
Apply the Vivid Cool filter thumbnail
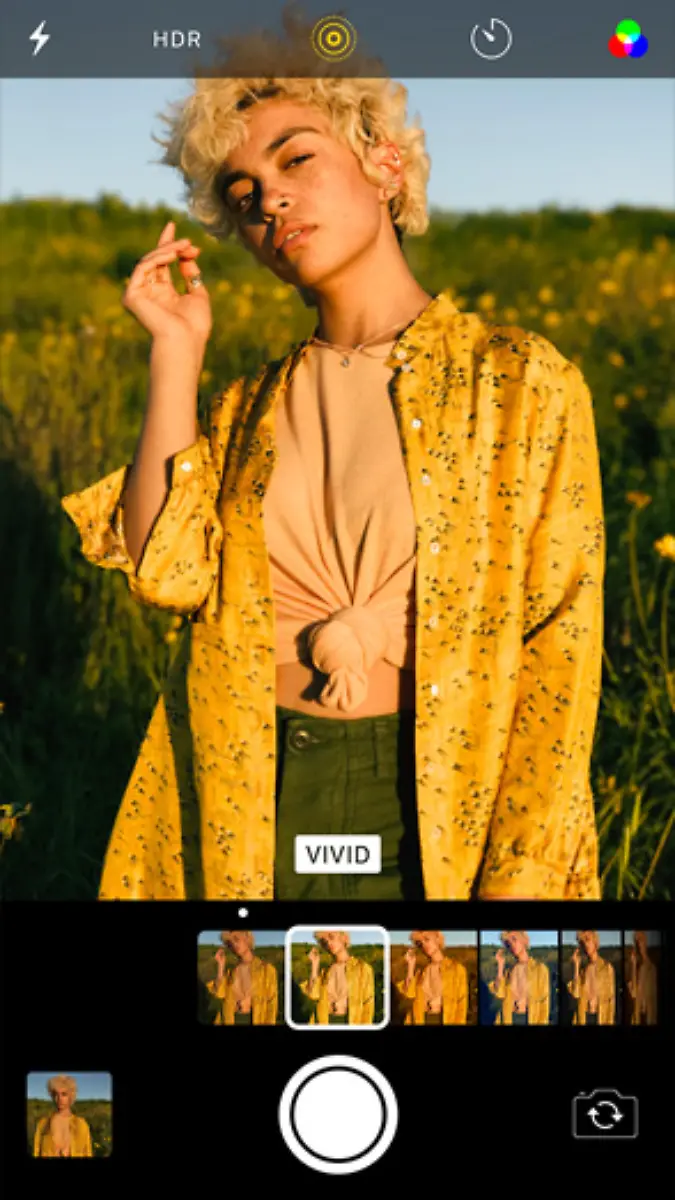click(518, 977)
